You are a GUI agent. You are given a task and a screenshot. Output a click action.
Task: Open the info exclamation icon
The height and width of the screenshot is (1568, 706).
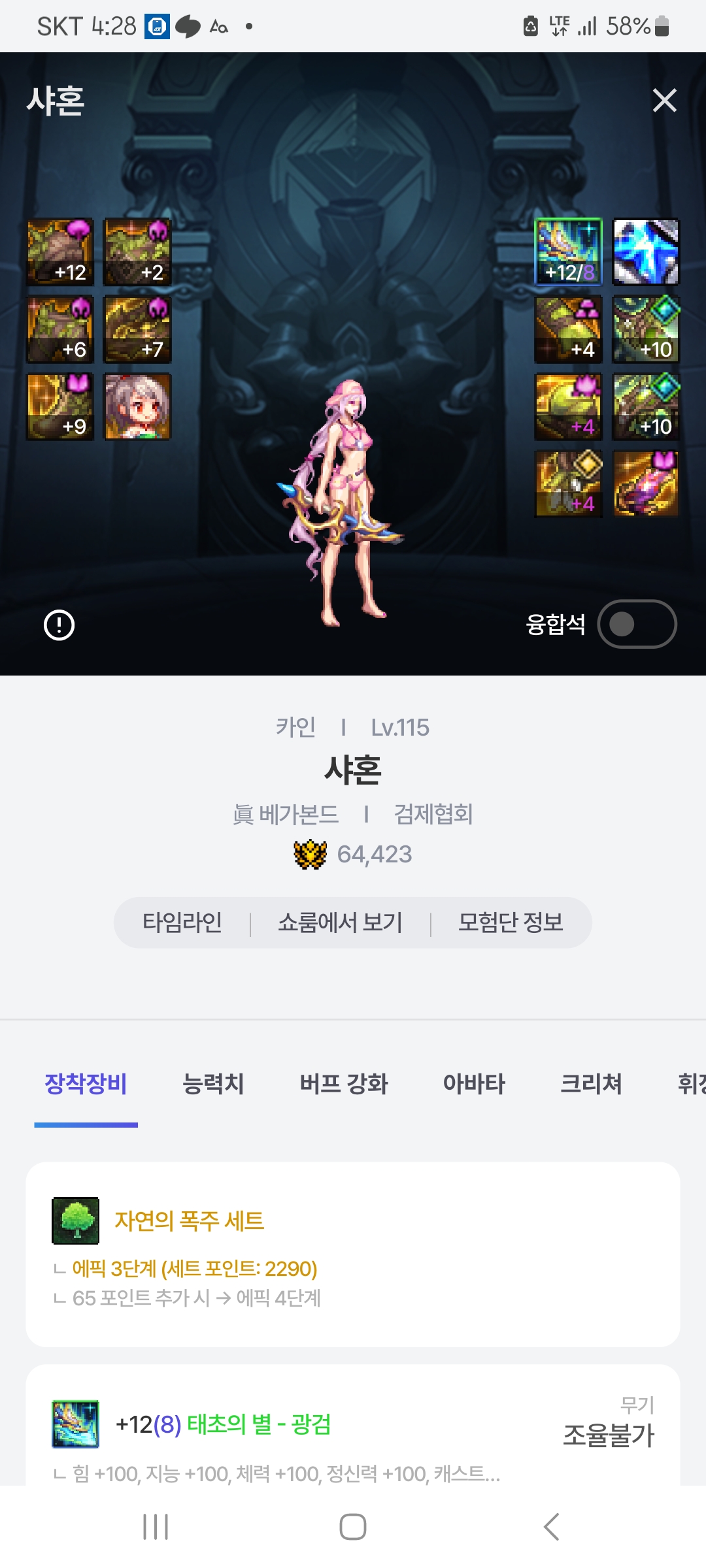(59, 625)
